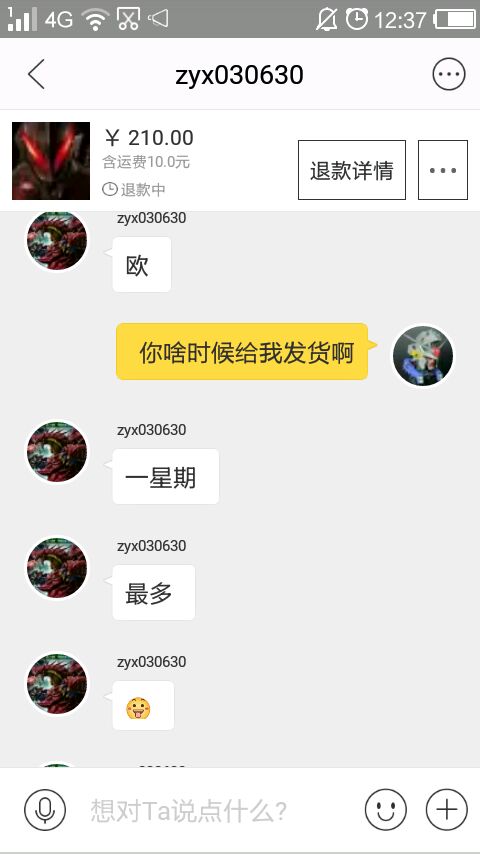Open chat options circle menu beside zyx030630
The height and width of the screenshot is (854, 480).
click(x=449, y=74)
